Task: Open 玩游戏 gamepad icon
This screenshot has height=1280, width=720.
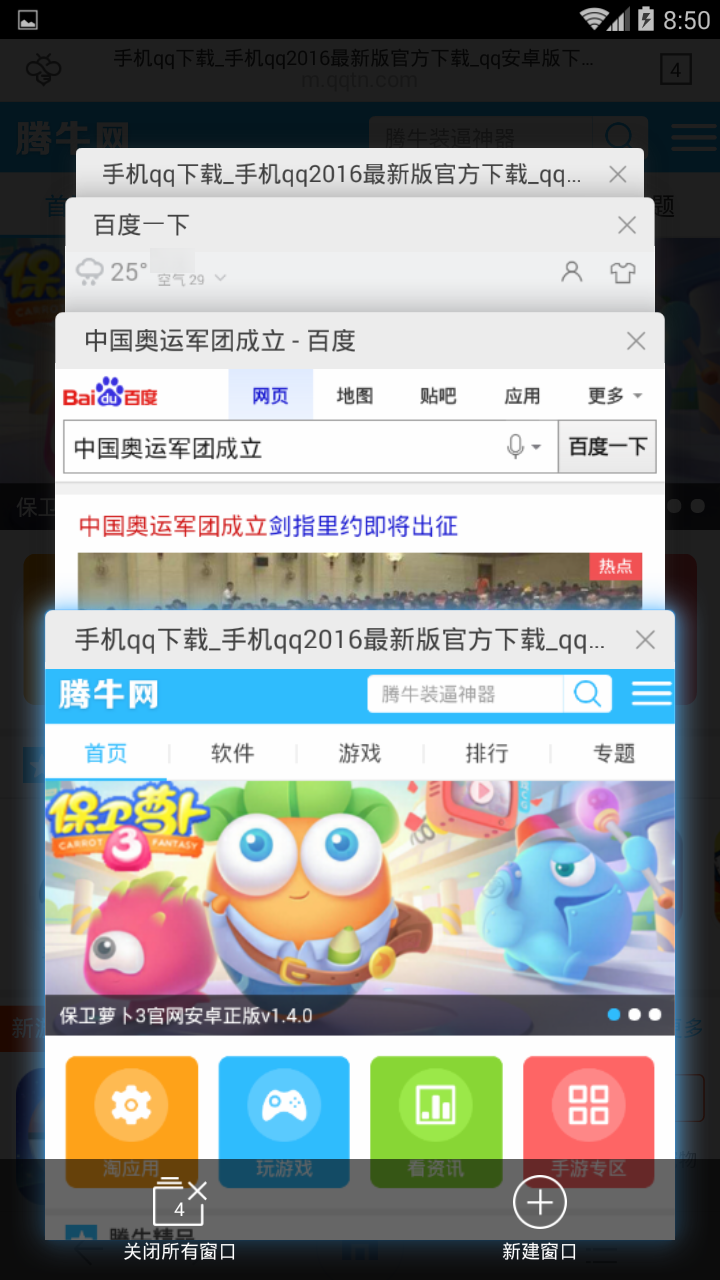Action: (x=283, y=1106)
